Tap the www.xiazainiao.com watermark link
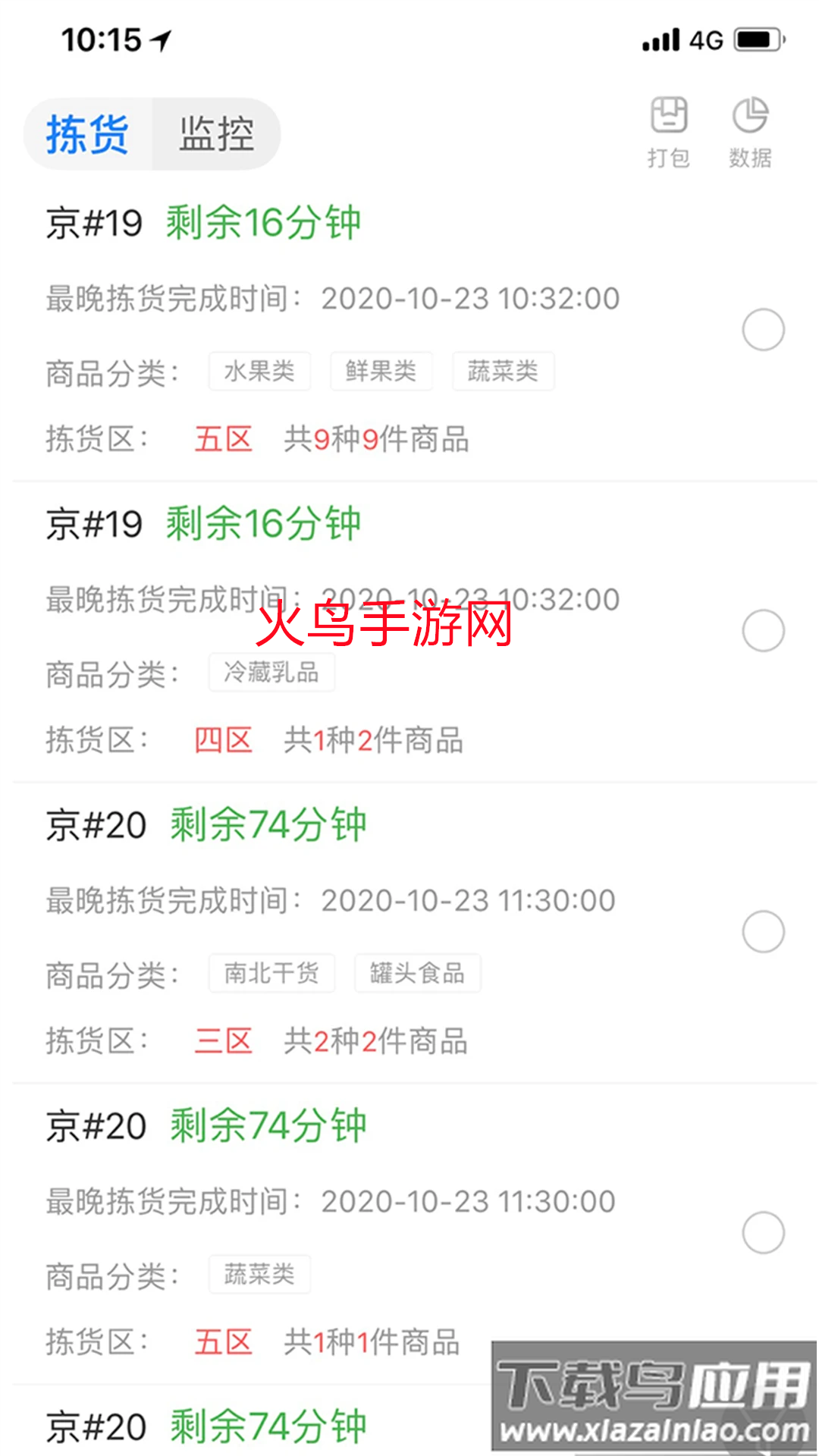This screenshot has width=819, height=1456. (x=654, y=1429)
